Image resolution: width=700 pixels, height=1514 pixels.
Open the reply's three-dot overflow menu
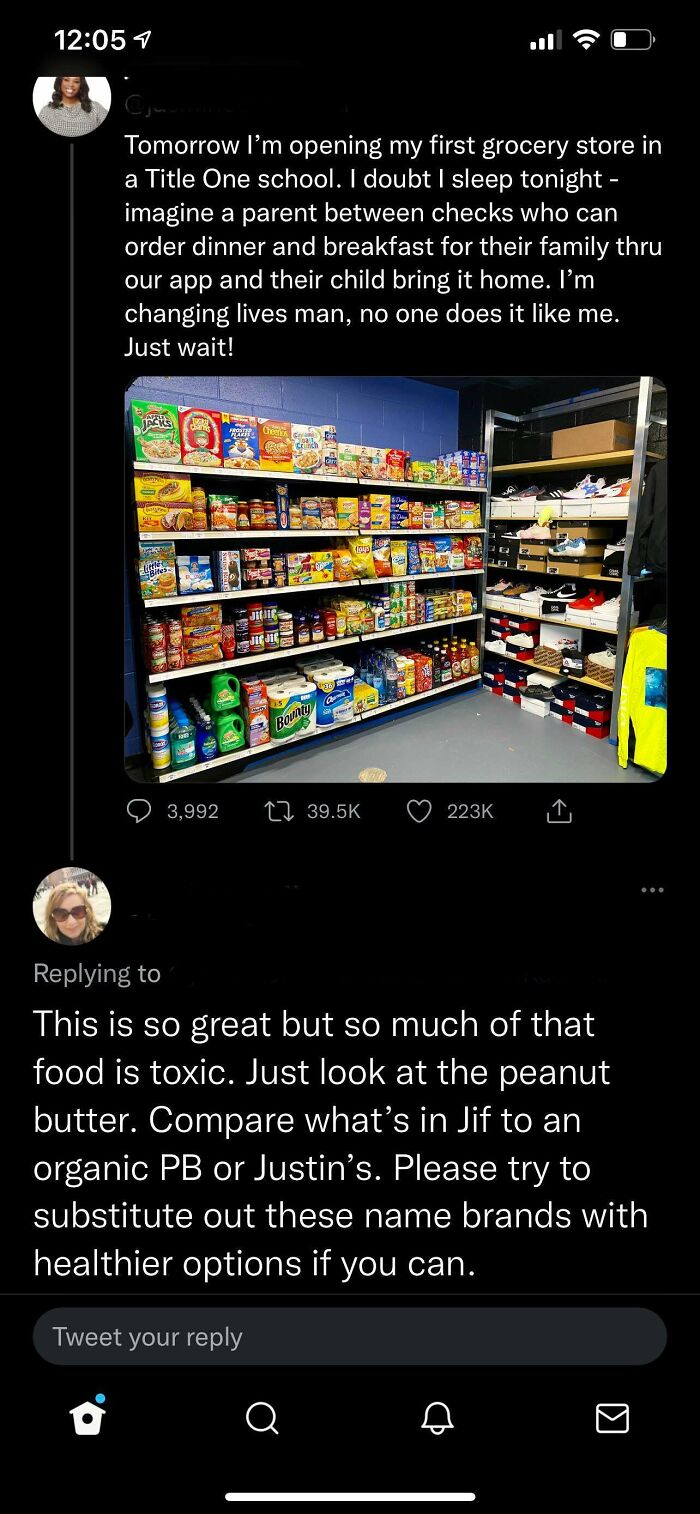(652, 890)
